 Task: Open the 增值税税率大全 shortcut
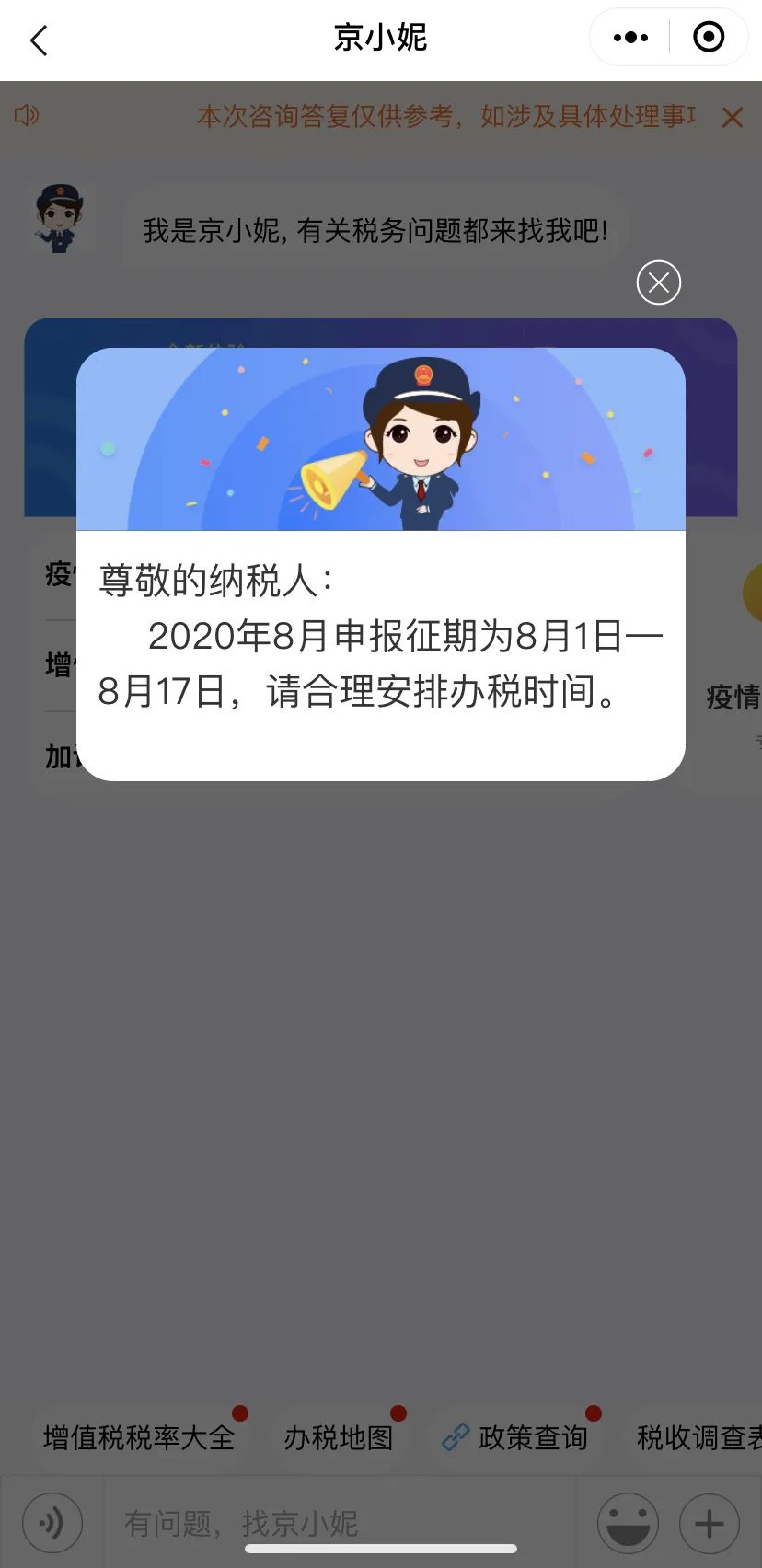[x=139, y=1437]
